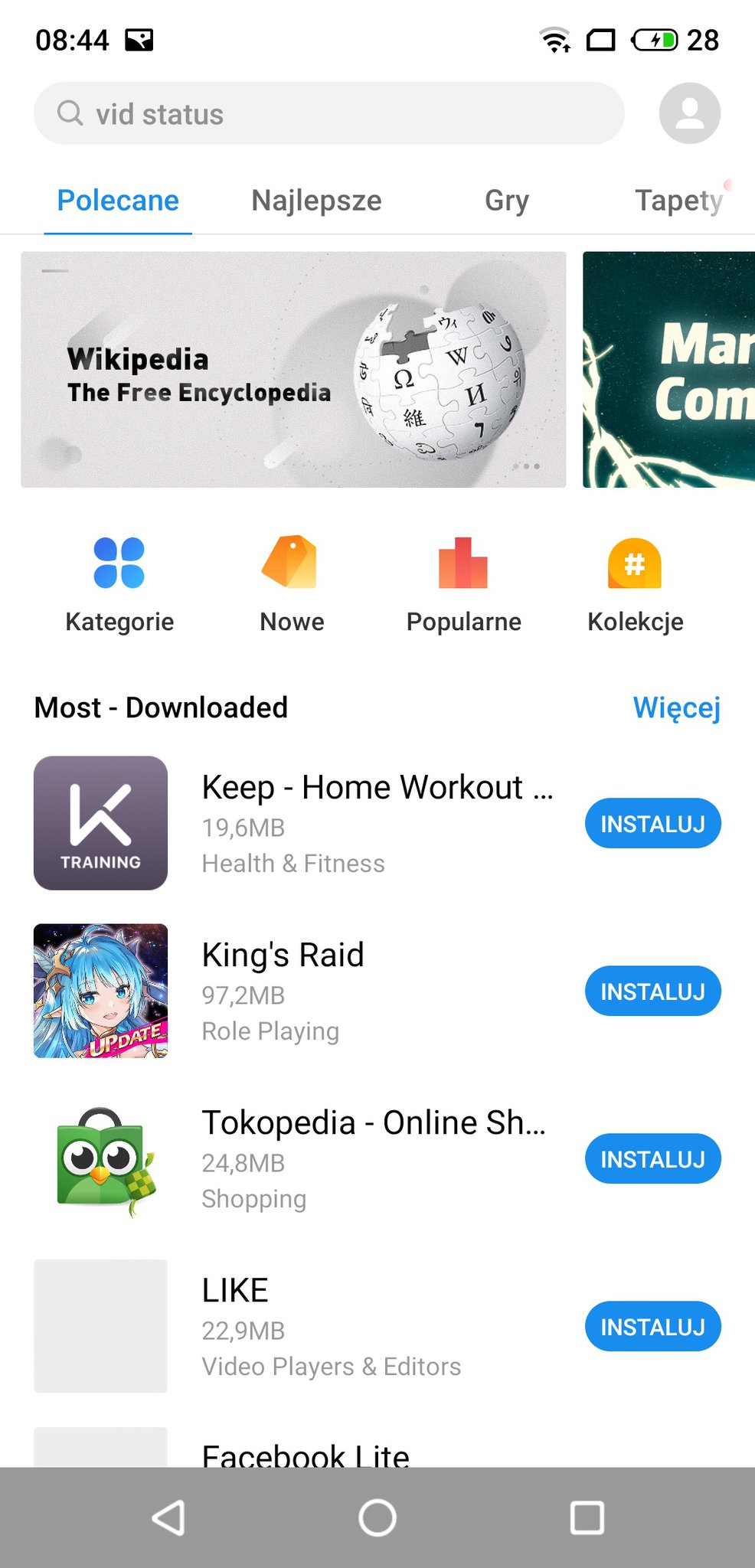The image size is (755, 1568).
Task: Tap Więcej for more downloaded apps
Action: click(676, 707)
